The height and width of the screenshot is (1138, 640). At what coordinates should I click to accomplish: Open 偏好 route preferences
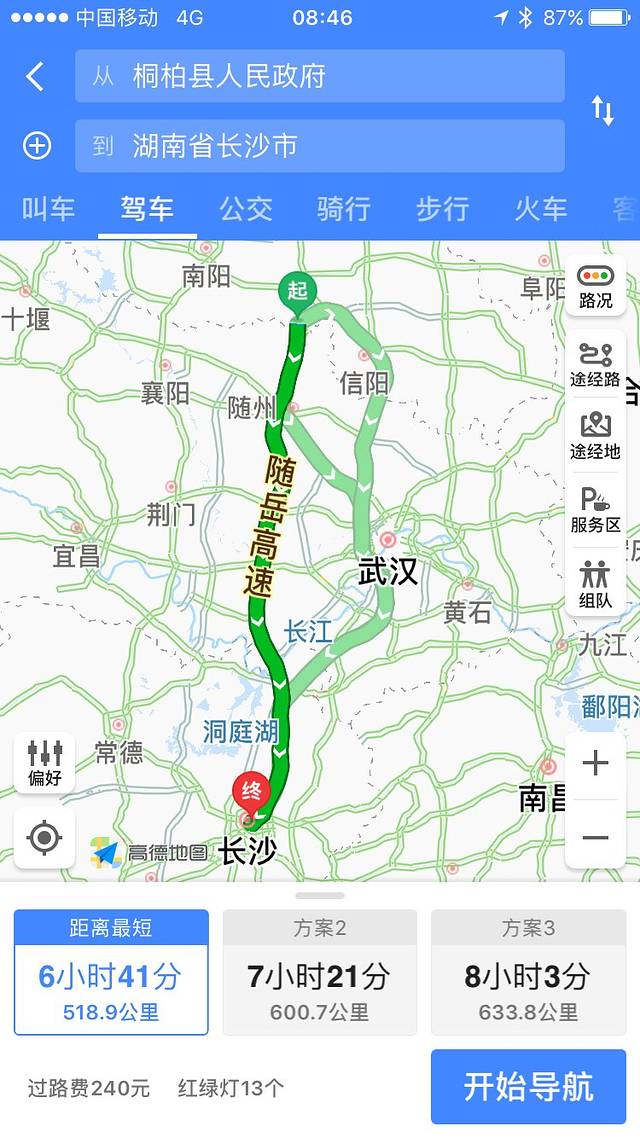coord(45,762)
